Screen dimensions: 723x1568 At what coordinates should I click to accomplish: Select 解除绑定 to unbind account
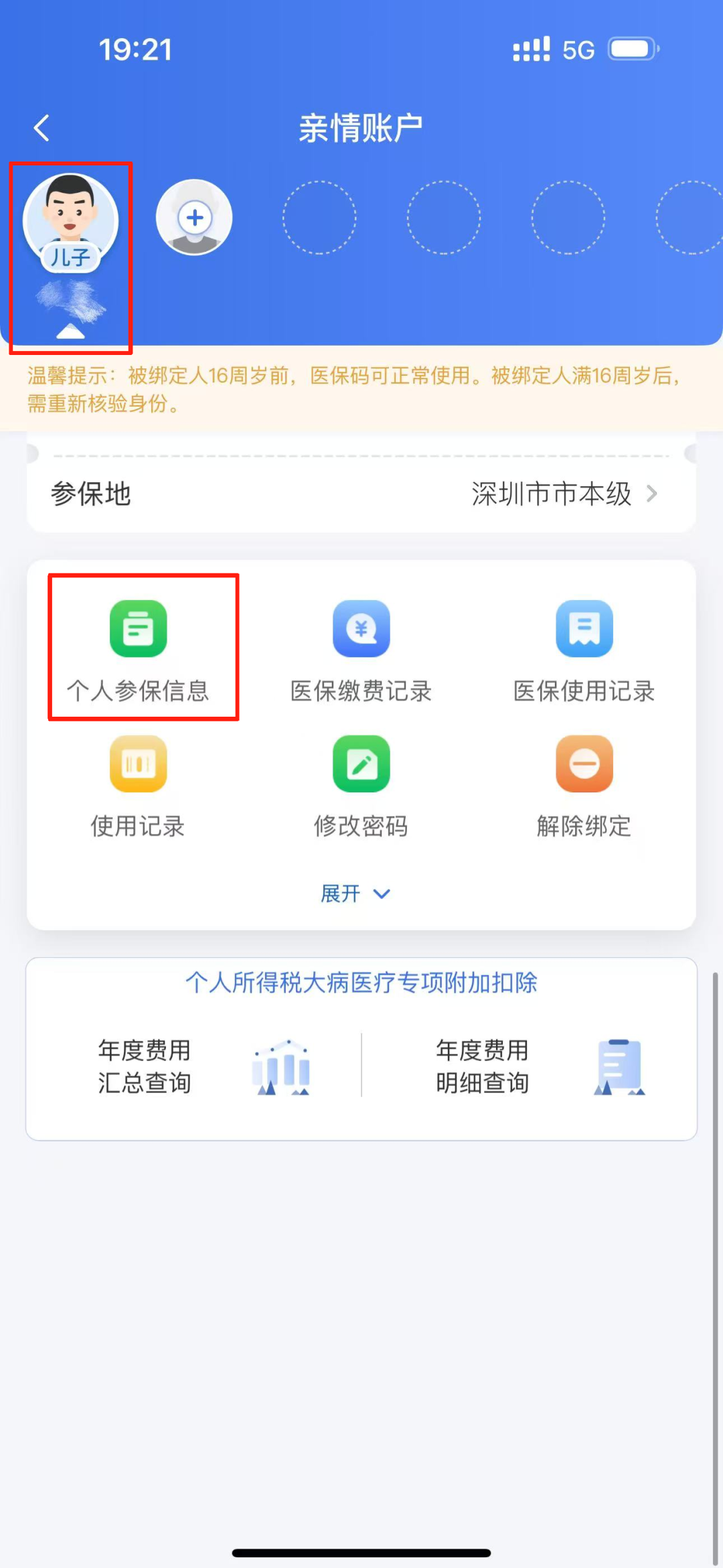tap(584, 785)
